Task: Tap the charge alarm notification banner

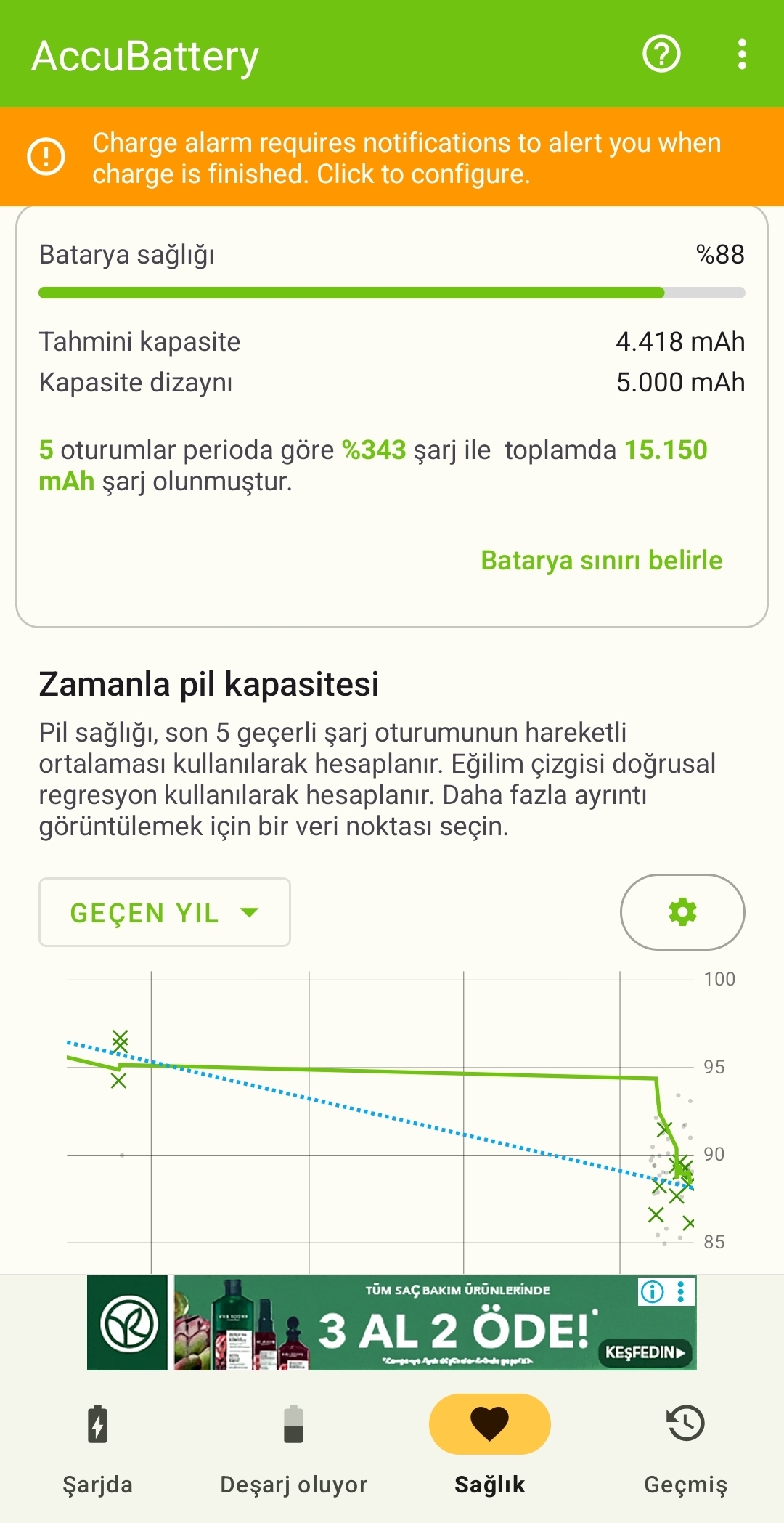Action: pos(392,157)
